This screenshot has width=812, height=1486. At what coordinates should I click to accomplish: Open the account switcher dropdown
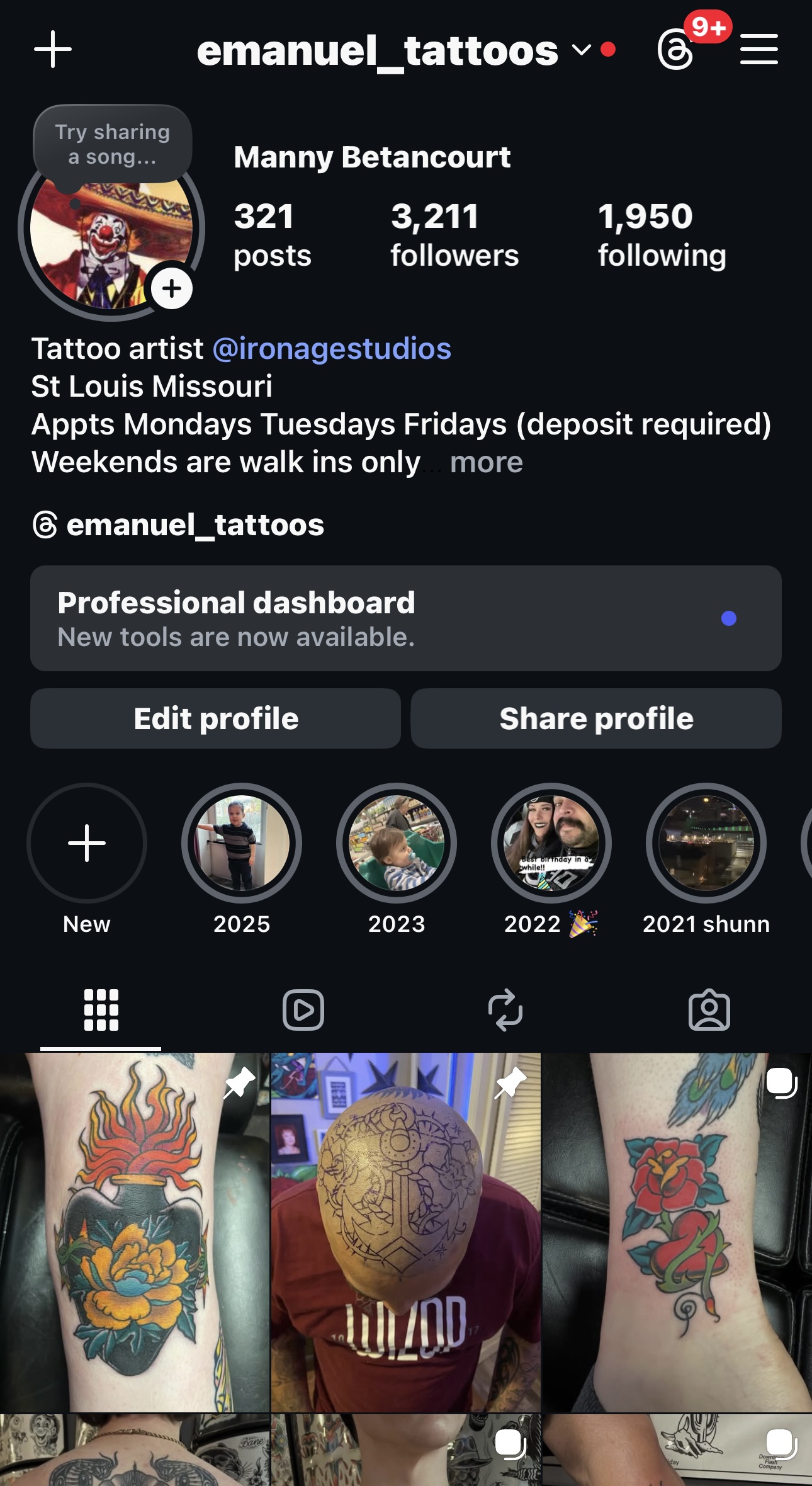click(x=581, y=49)
